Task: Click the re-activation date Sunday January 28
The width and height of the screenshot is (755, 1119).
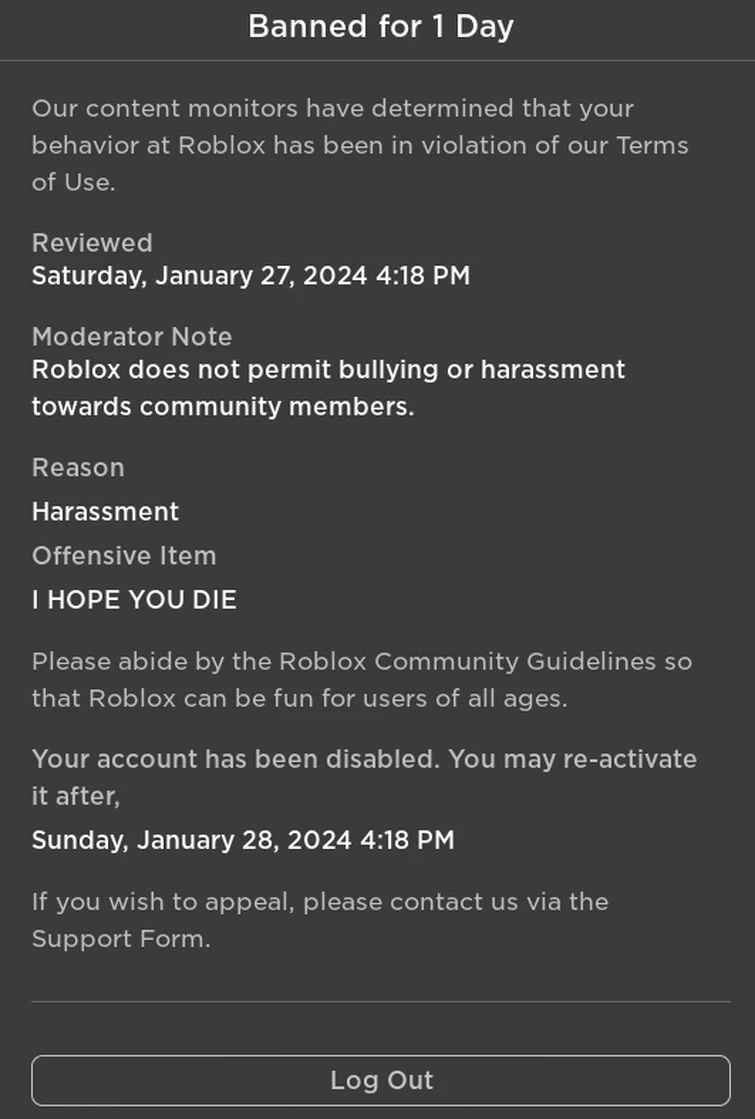Action: tap(243, 840)
